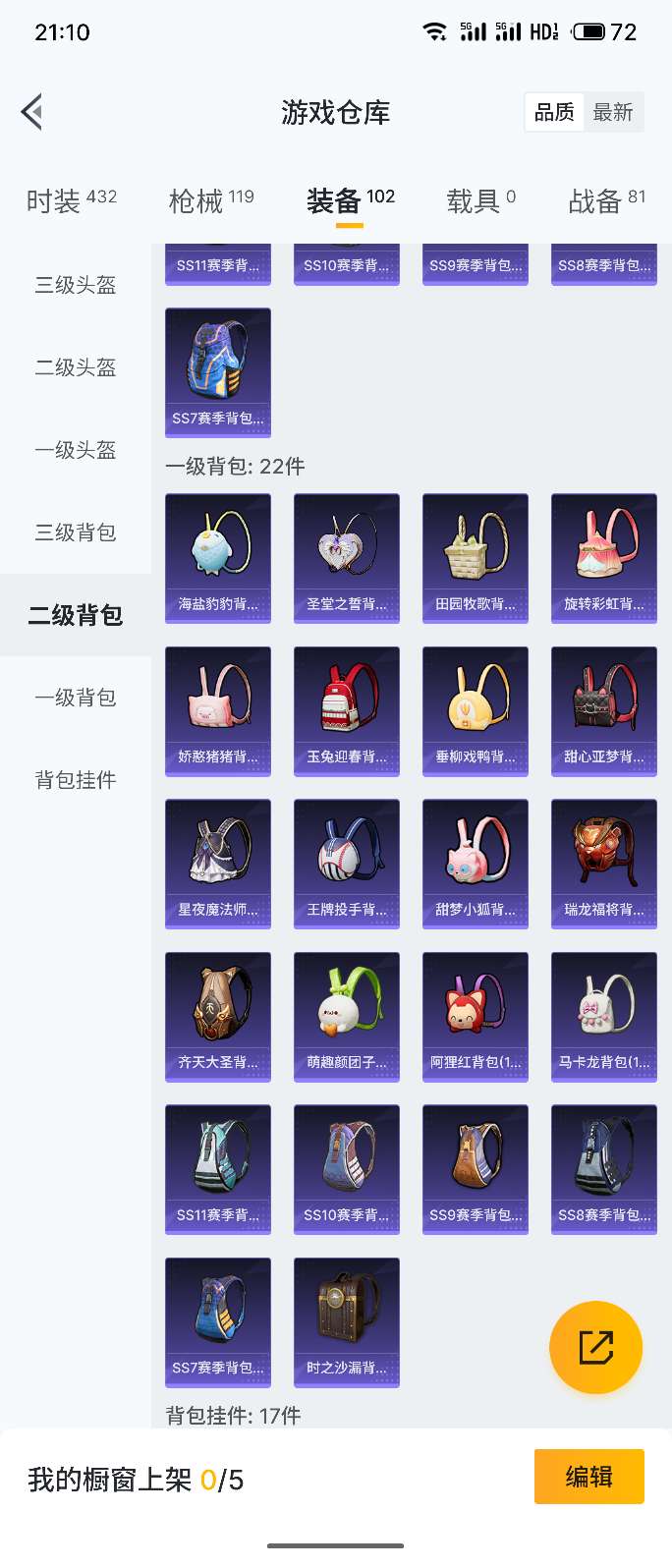Viewport: 672px width, 1568px height.
Task: Open the 载具 tab
Action: pos(480,200)
